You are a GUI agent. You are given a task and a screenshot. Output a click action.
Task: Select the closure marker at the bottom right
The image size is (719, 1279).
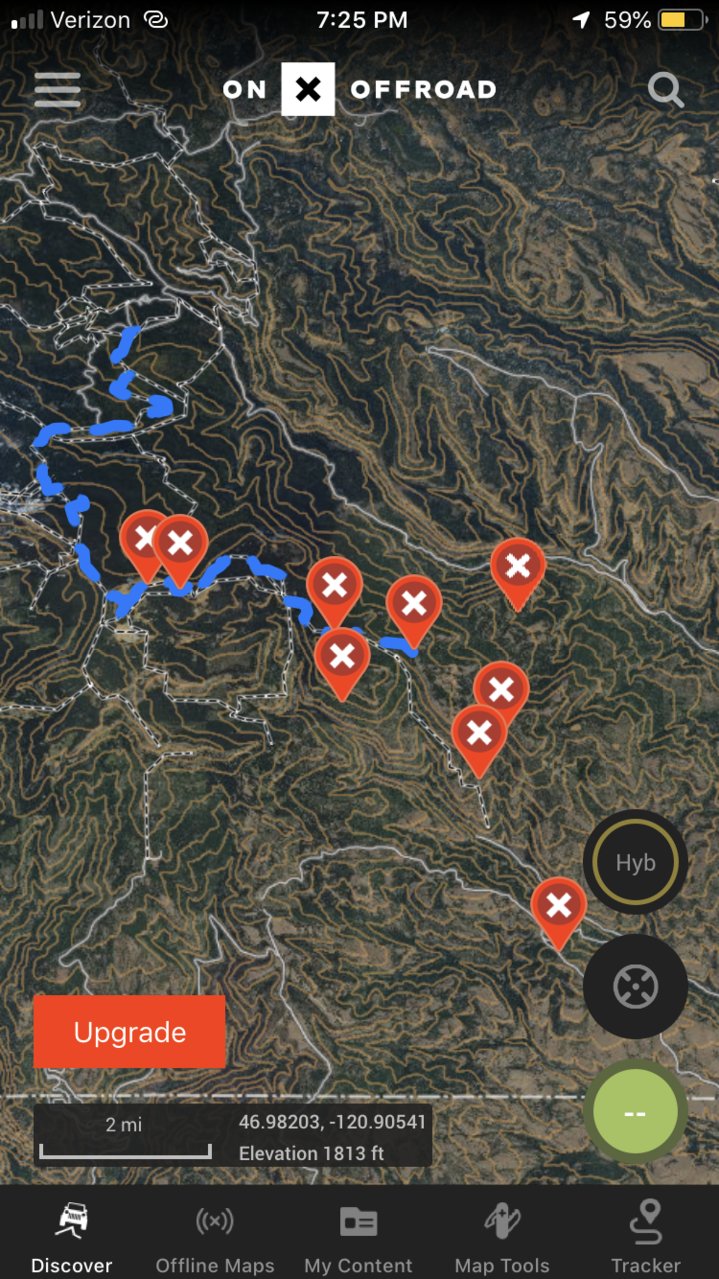[x=558, y=912]
